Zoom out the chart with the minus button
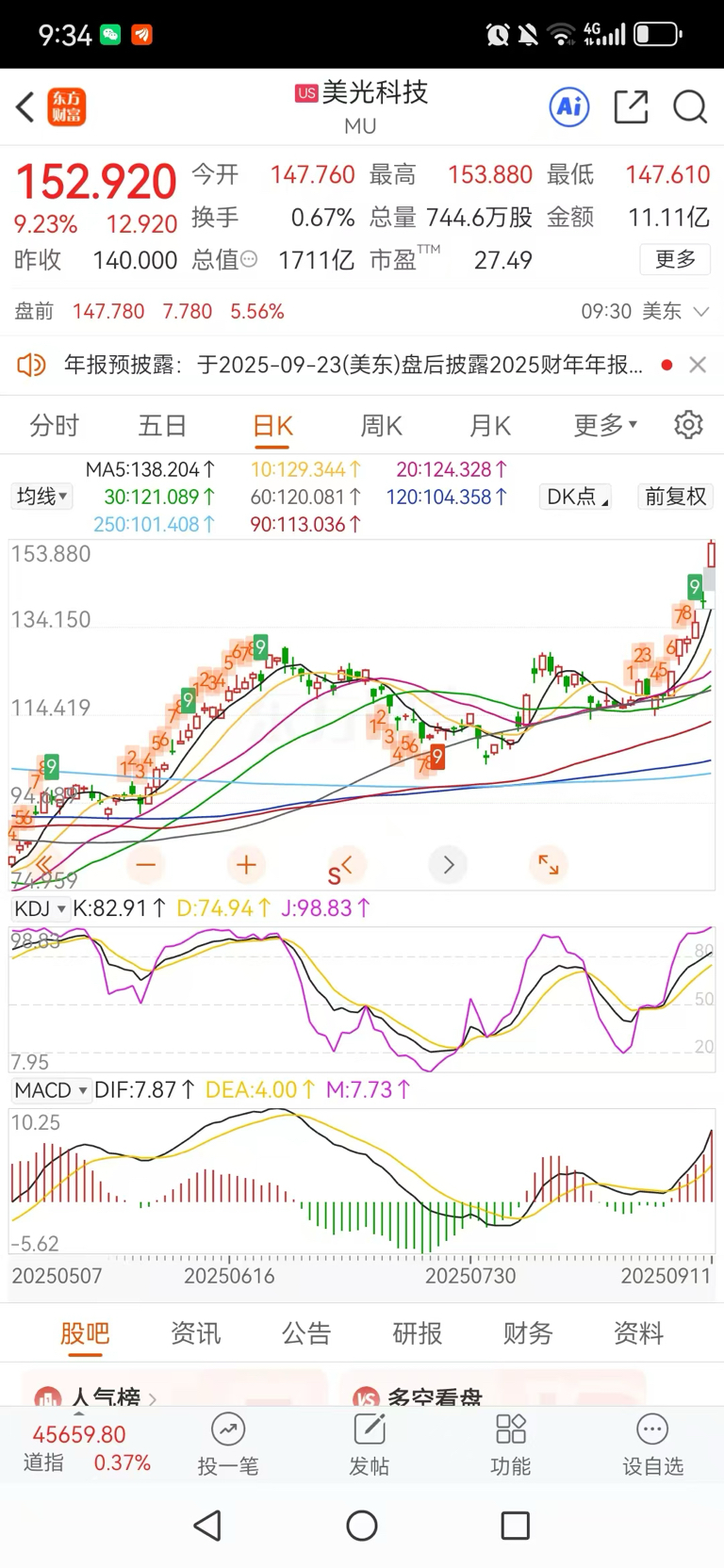 pos(146,864)
